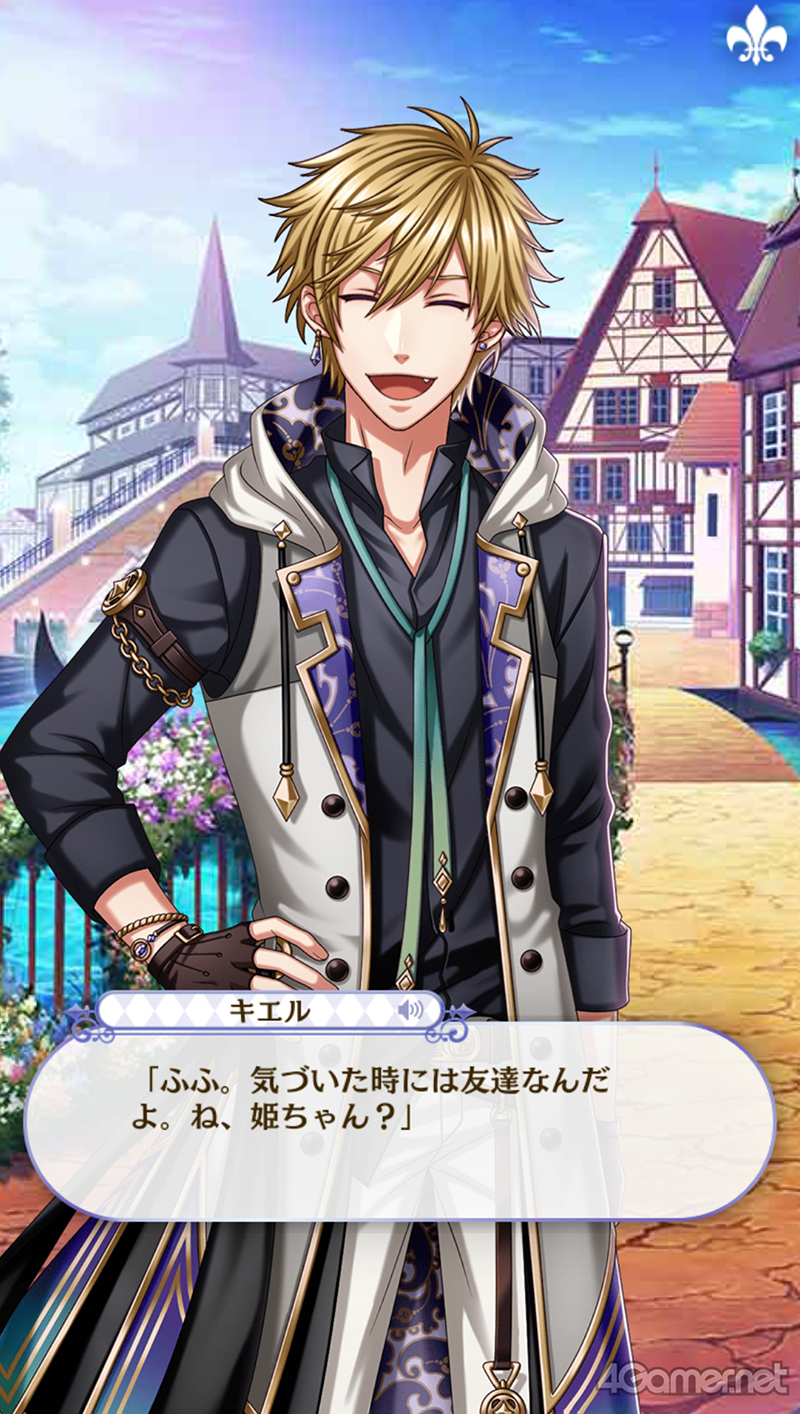Replay Kiel's voice line via speaker icon
Screen dimensions: 800x1414
point(409,1010)
